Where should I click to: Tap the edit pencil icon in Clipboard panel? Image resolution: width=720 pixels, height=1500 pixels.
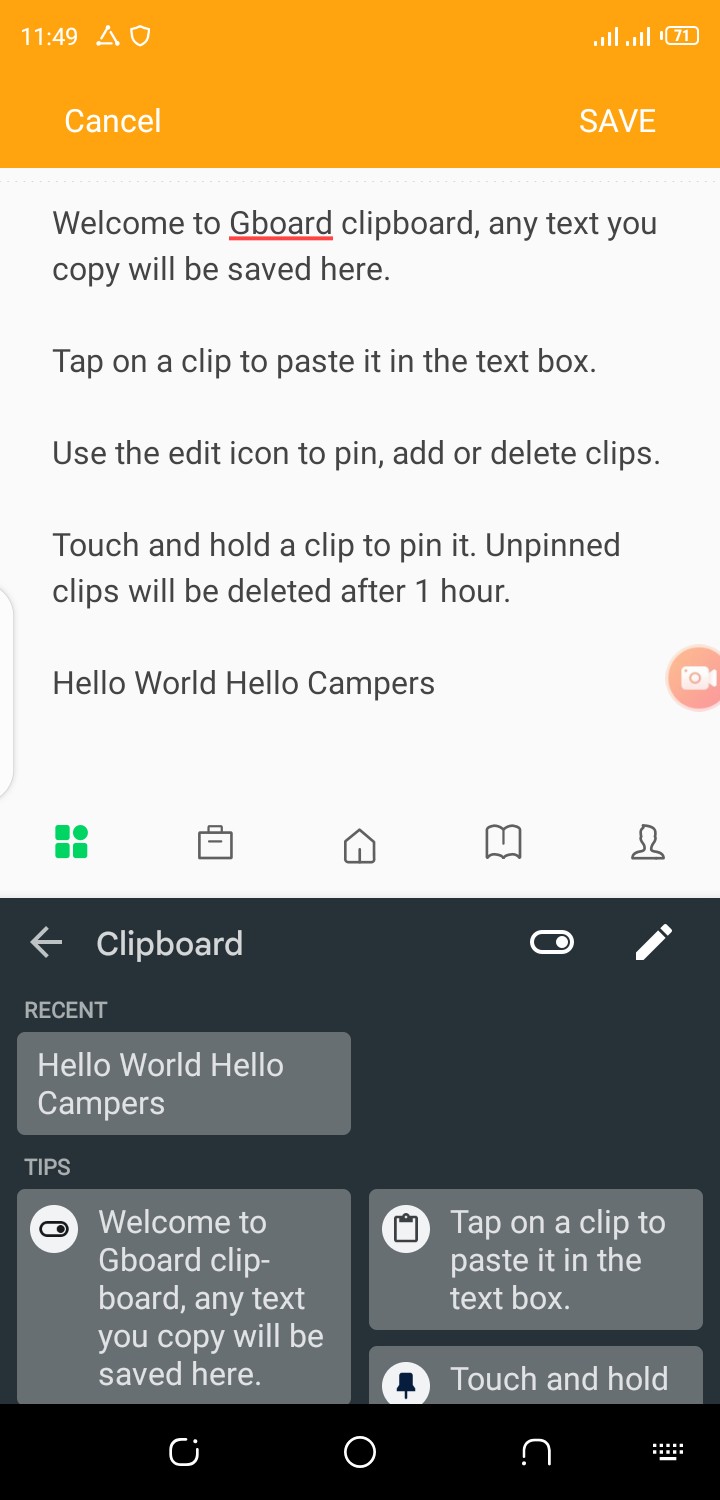(654, 941)
